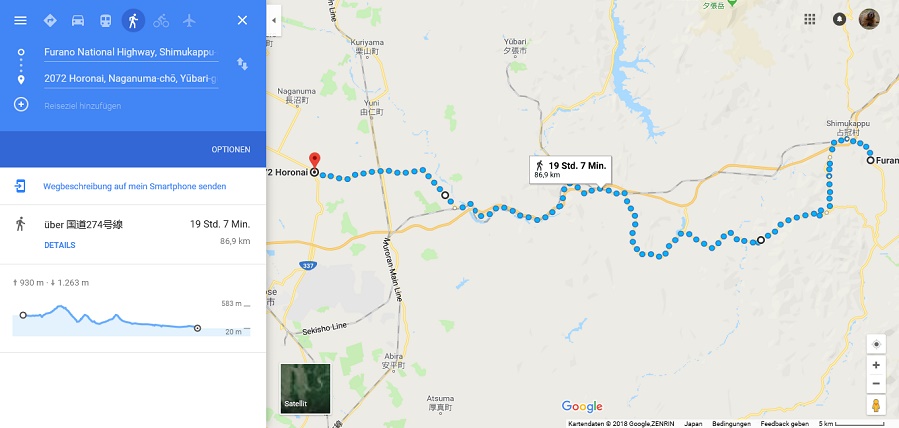Switch to Satellit map view
The image size is (899, 428).
click(x=305, y=387)
